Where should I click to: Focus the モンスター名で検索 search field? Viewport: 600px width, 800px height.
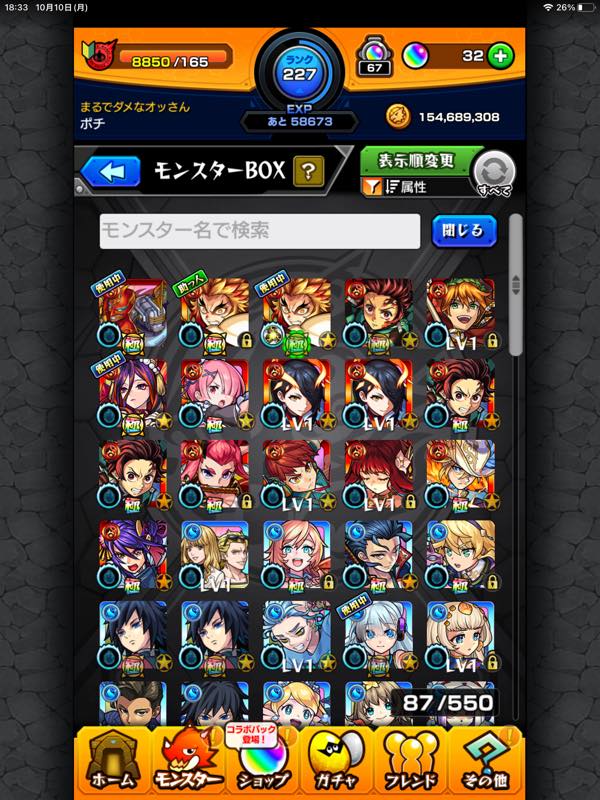(x=260, y=231)
